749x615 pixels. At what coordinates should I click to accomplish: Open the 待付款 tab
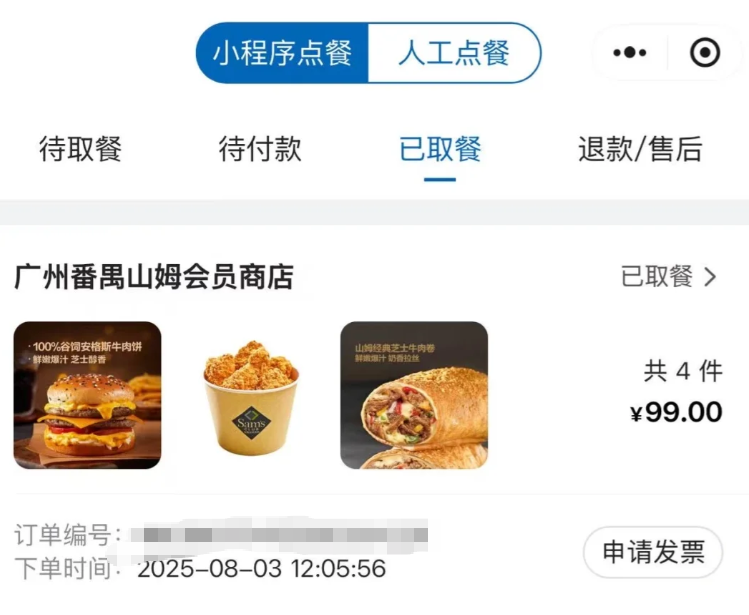pos(260,149)
